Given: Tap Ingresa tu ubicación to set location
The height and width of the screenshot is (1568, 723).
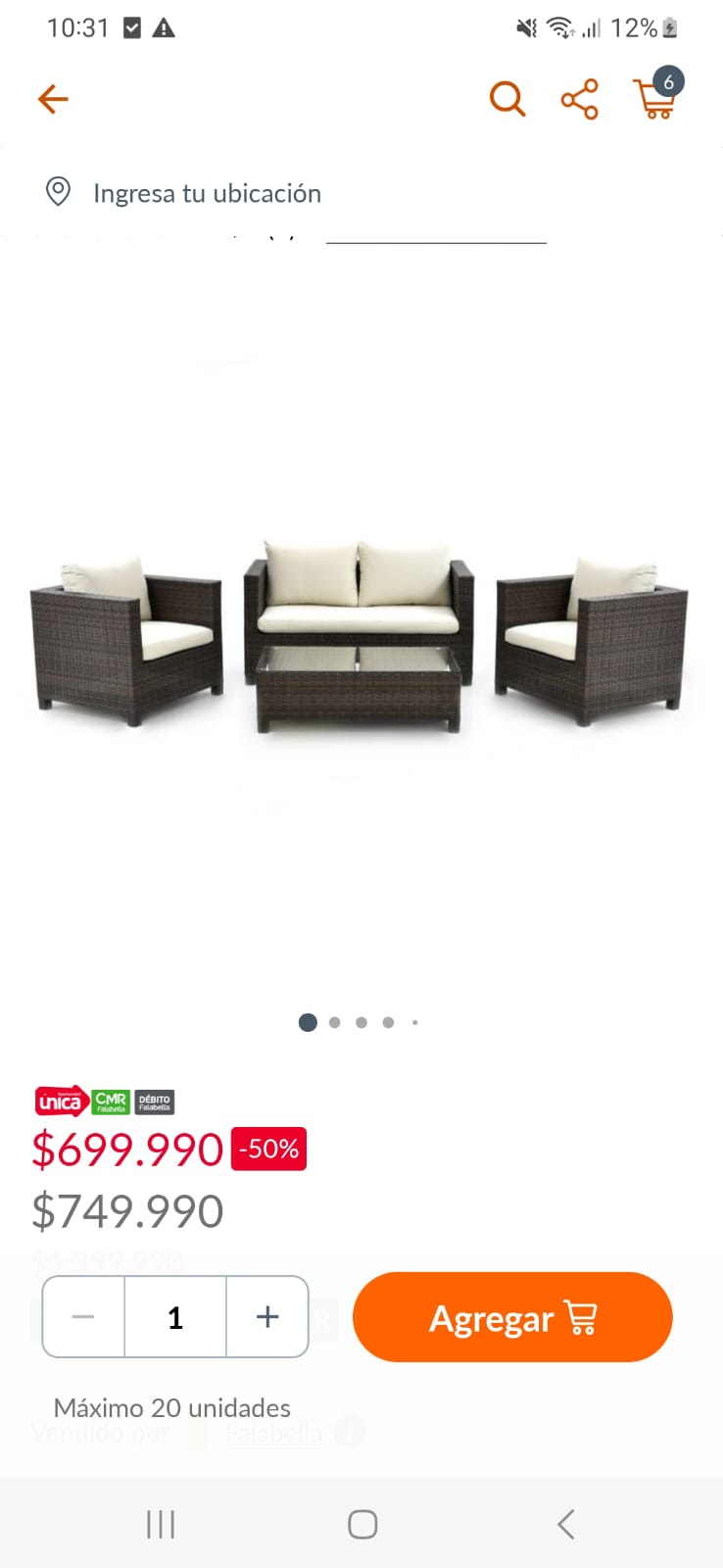Looking at the screenshot, I should [206, 193].
